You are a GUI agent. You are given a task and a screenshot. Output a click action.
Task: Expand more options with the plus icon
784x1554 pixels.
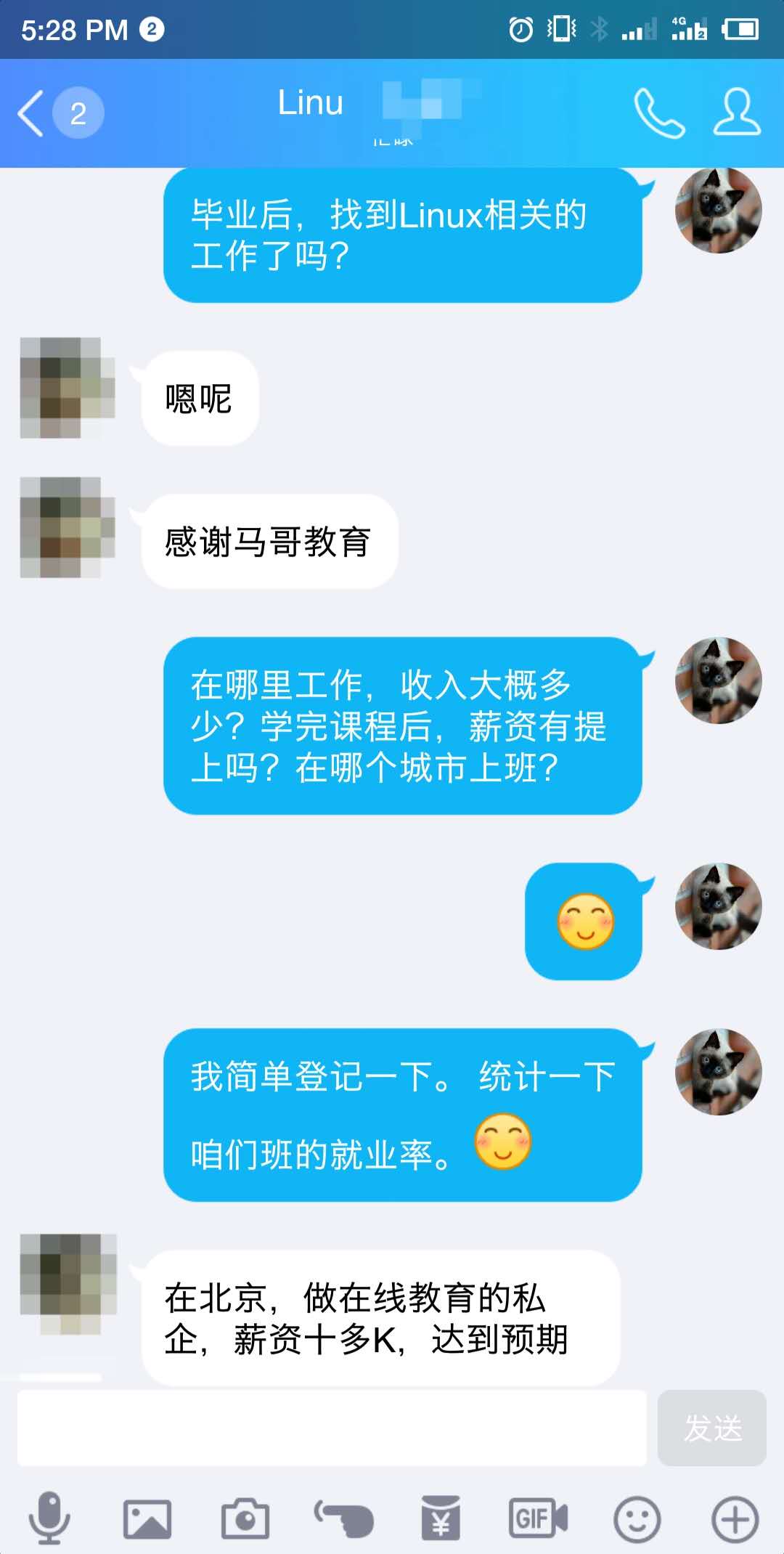[735, 1519]
